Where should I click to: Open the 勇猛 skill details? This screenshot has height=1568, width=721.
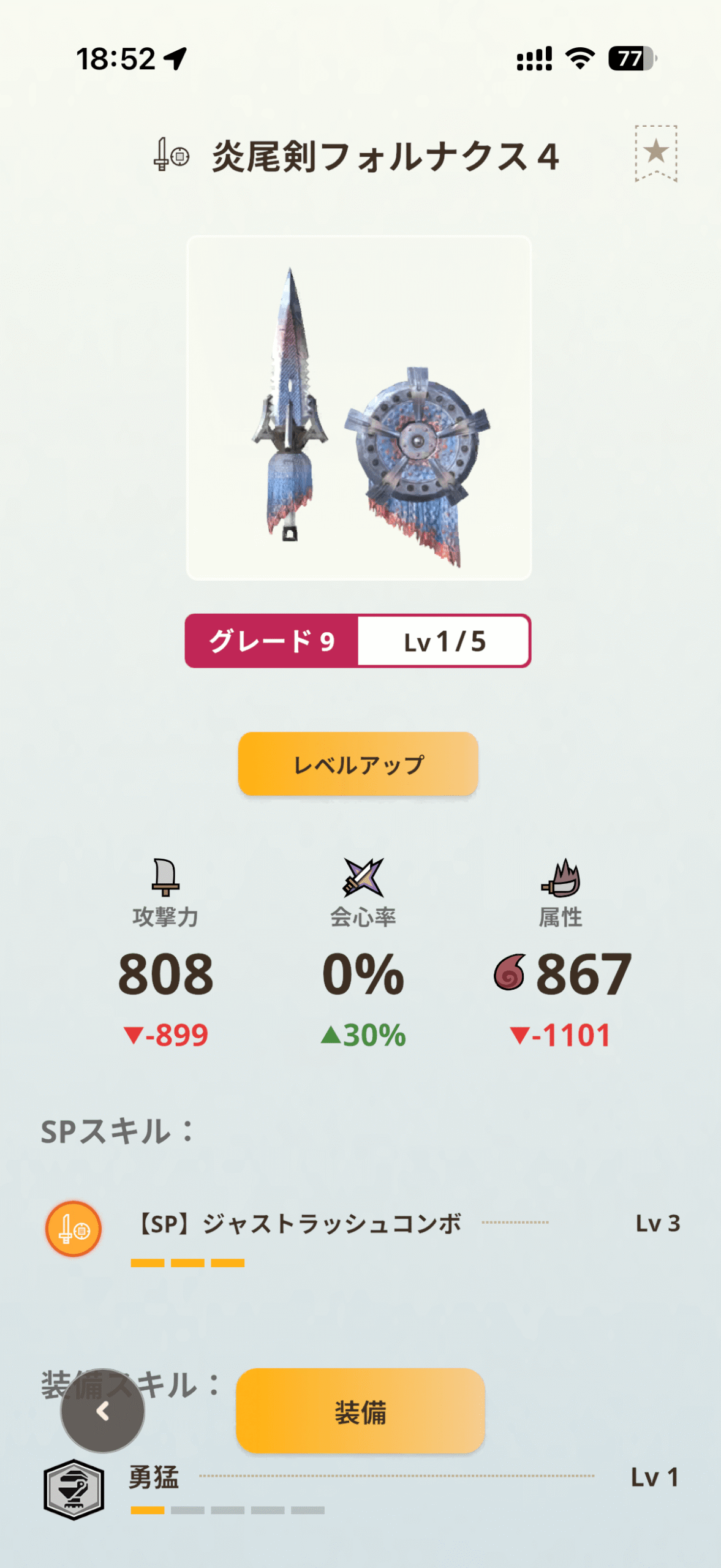(154, 1477)
